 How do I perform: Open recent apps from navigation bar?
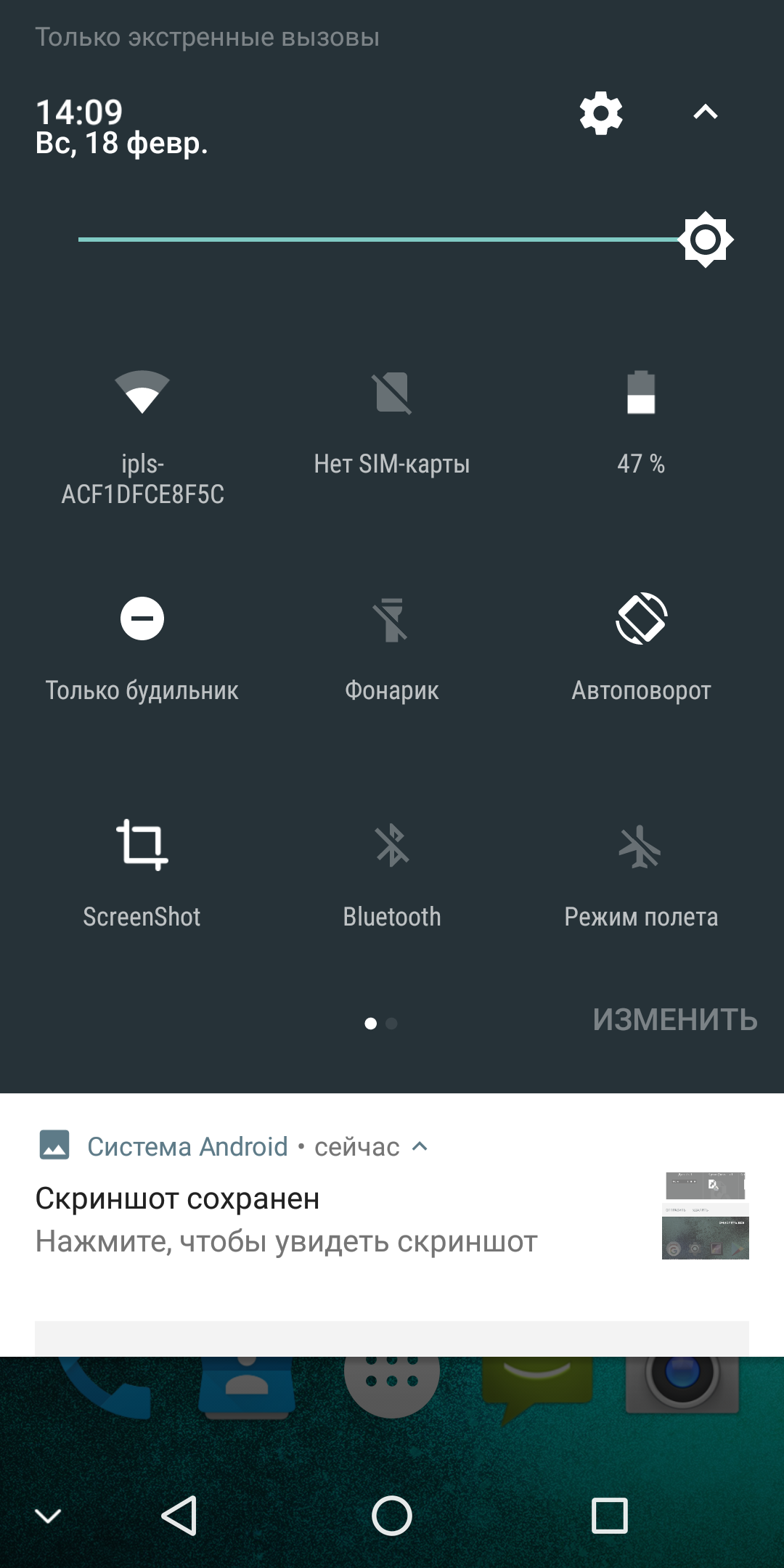[610, 1516]
